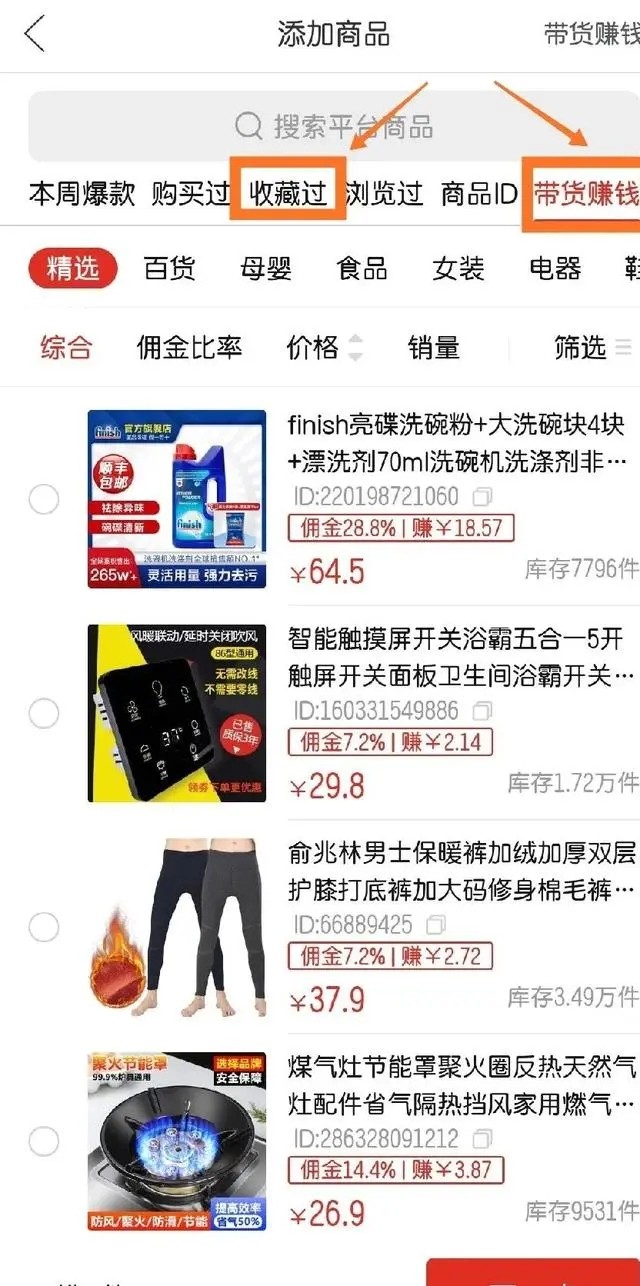This screenshot has height=1286, width=640.
Task: Copy ID of 智能触摸屏开关浴霸 product
Action: coord(482,711)
